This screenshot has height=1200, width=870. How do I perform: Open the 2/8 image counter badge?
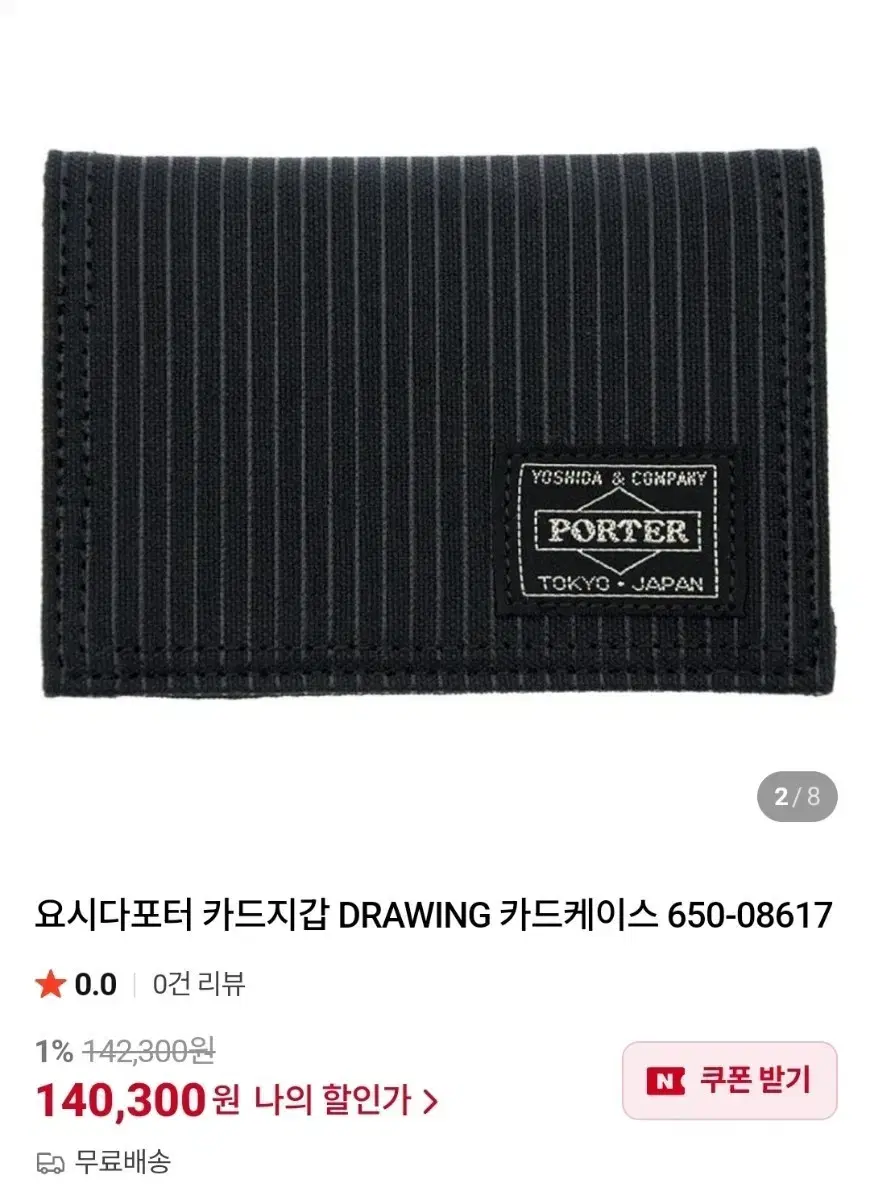795,795
